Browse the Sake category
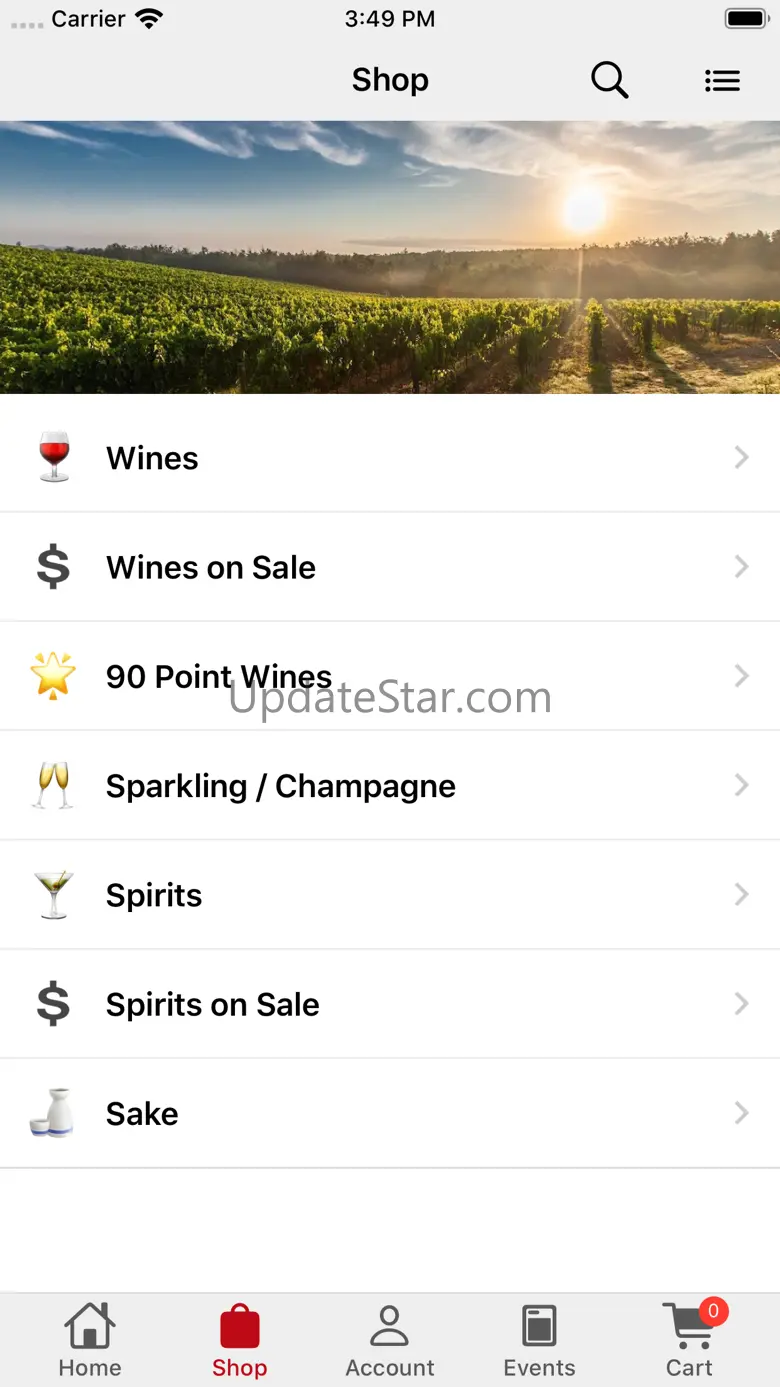 pos(390,1113)
